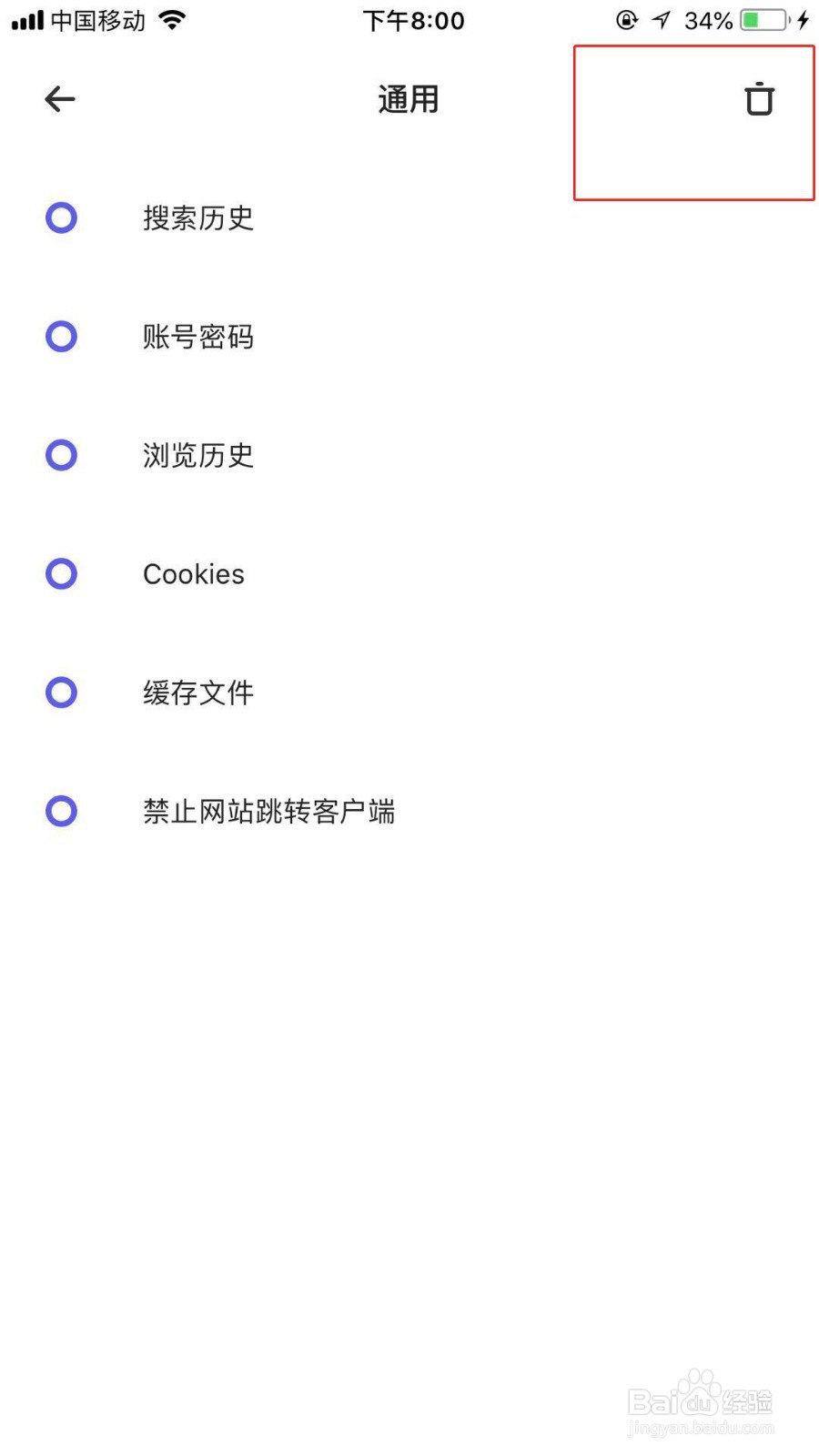Tap the charging lightning bolt icon

coord(801,19)
